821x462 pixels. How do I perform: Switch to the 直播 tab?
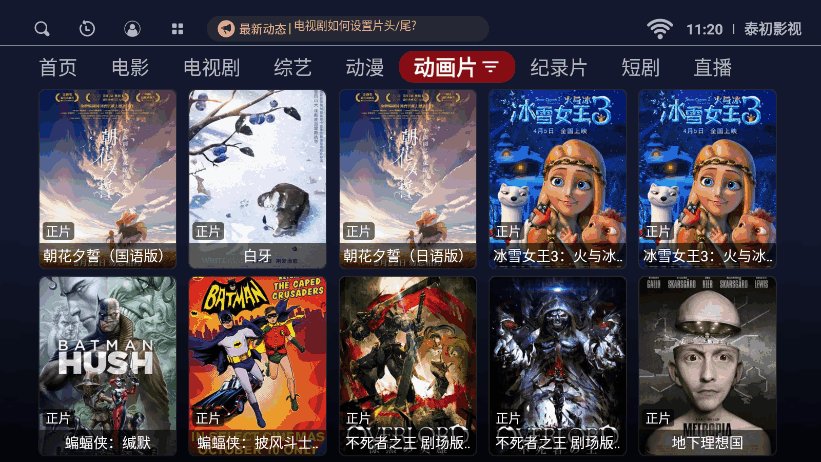point(713,68)
